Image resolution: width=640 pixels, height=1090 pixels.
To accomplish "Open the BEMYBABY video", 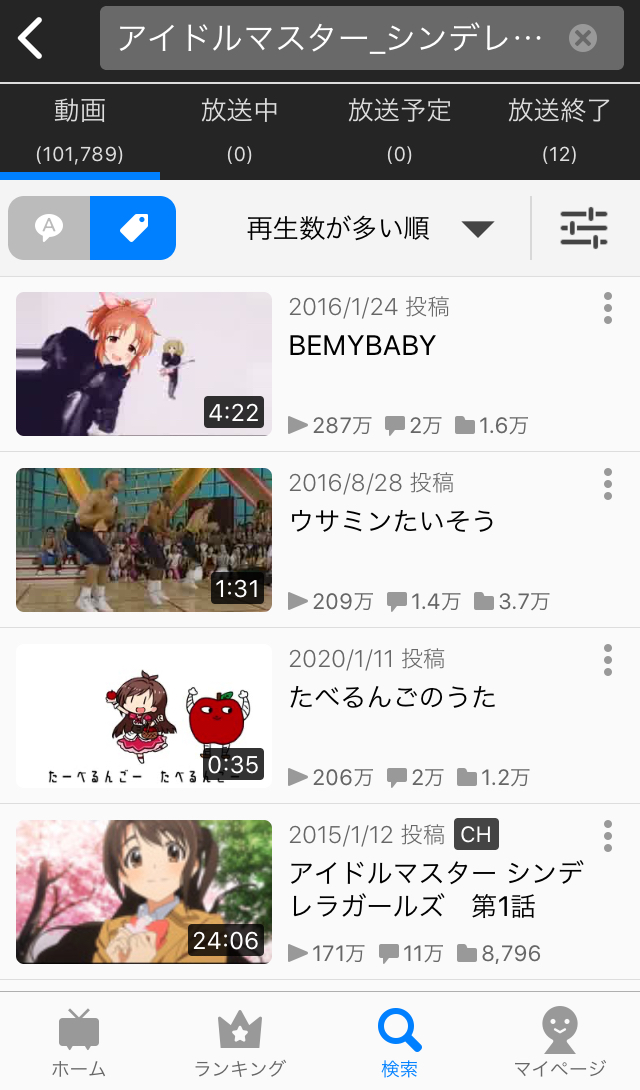I will 144,364.
